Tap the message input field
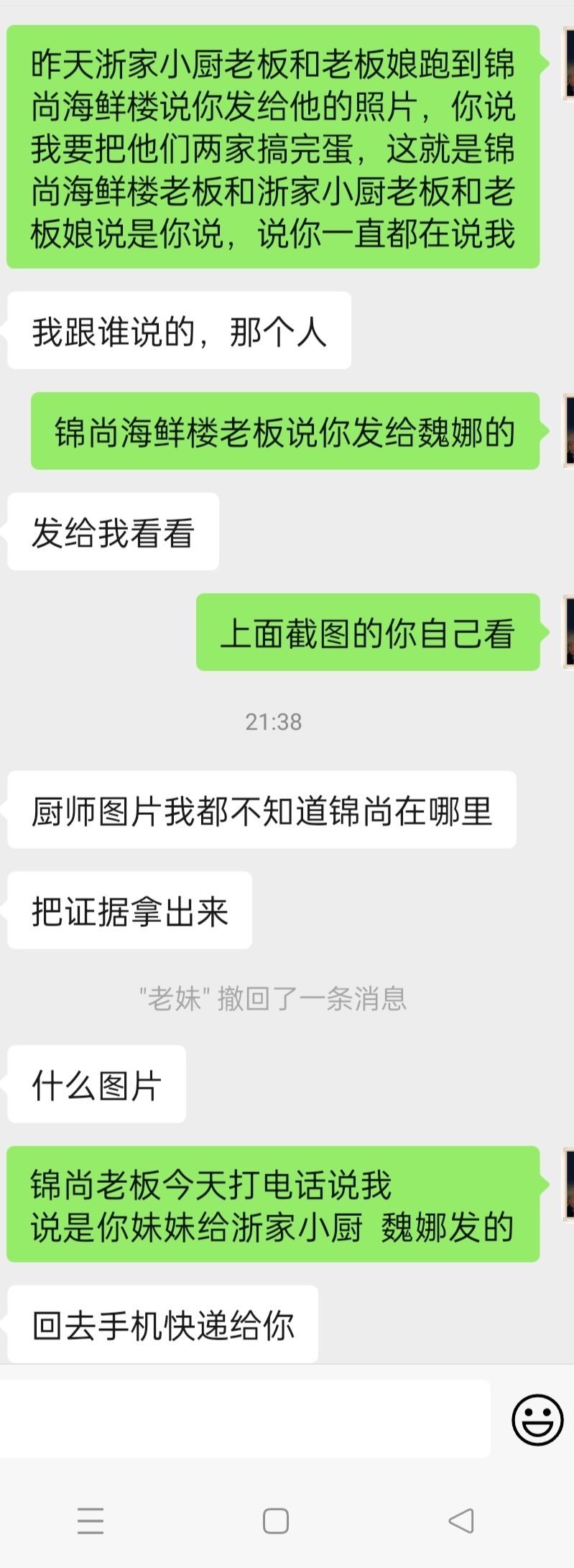Screen dimensions: 574x1568 244,1419
